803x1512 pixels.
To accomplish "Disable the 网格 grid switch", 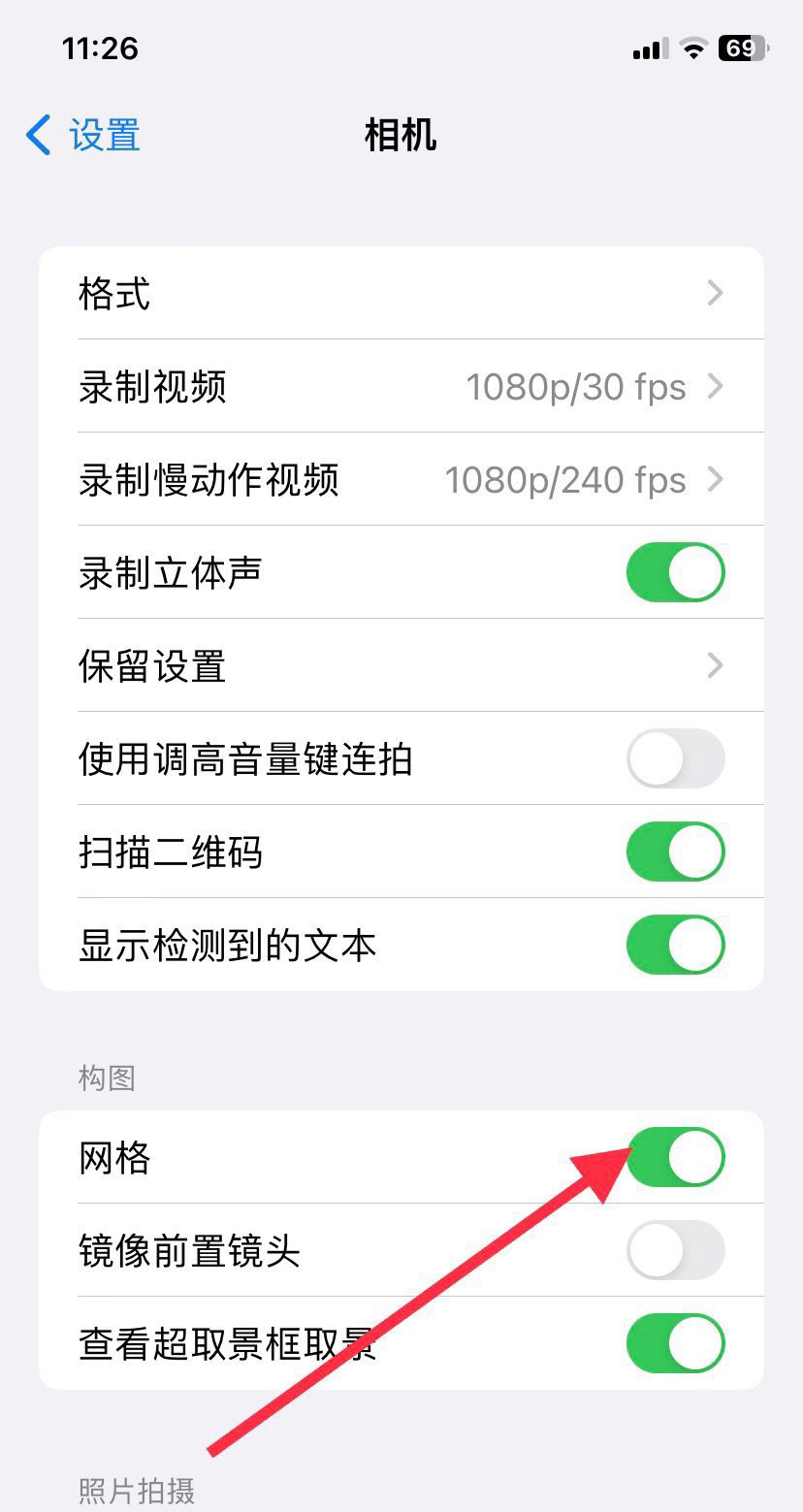I will coord(675,1156).
